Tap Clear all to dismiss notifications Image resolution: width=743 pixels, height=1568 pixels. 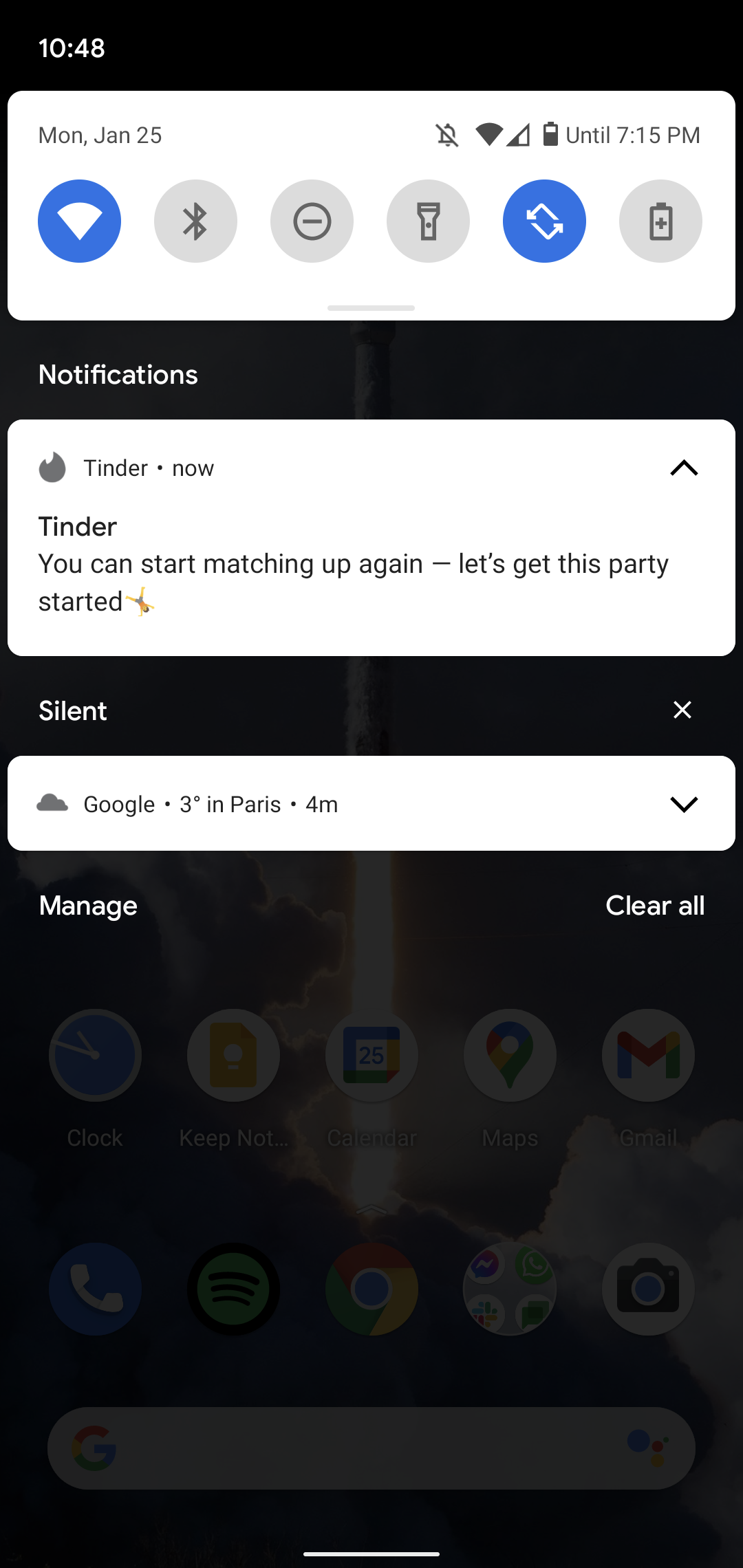[x=655, y=906]
